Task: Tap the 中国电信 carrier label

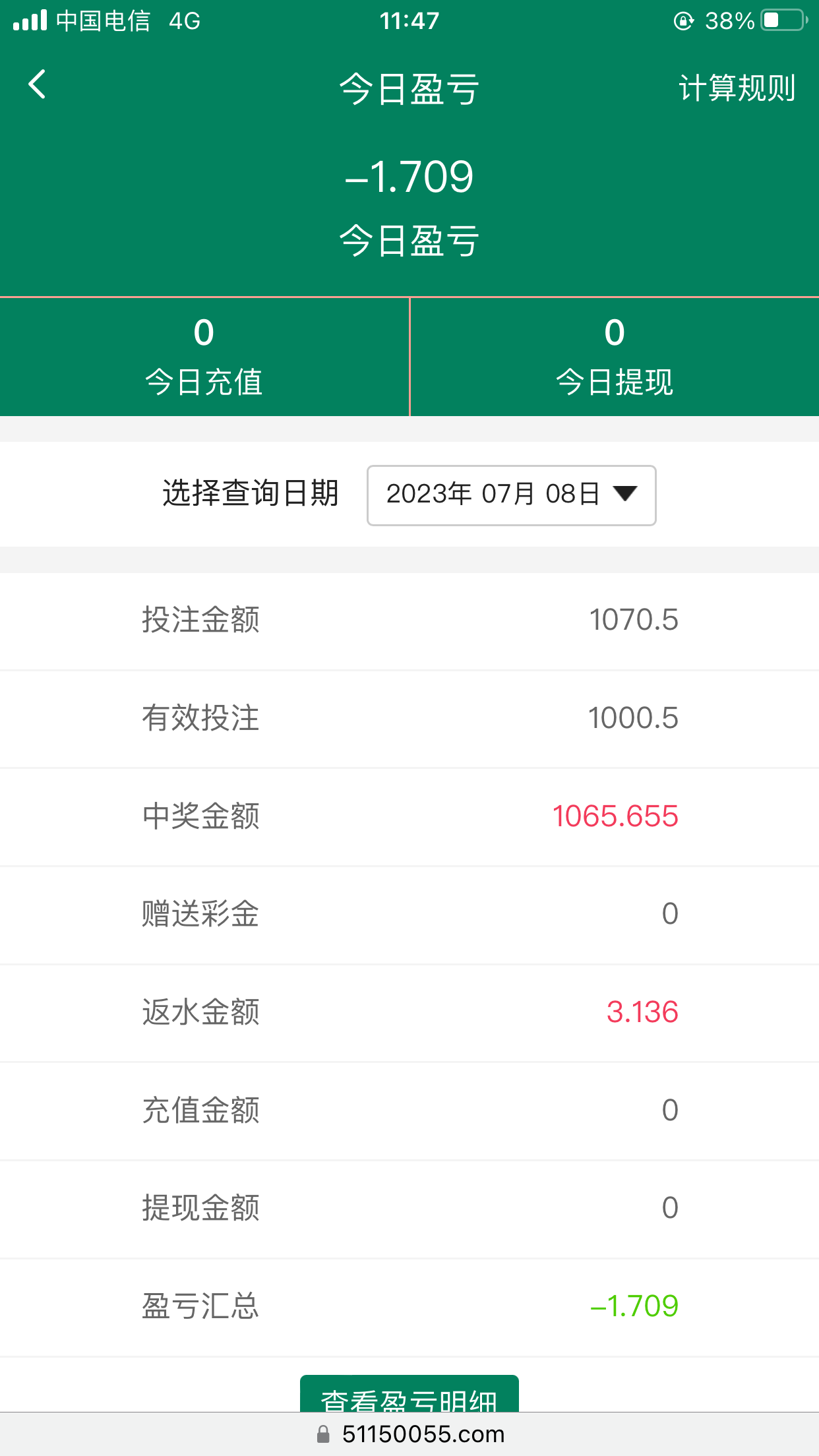Action: tap(102, 20)
